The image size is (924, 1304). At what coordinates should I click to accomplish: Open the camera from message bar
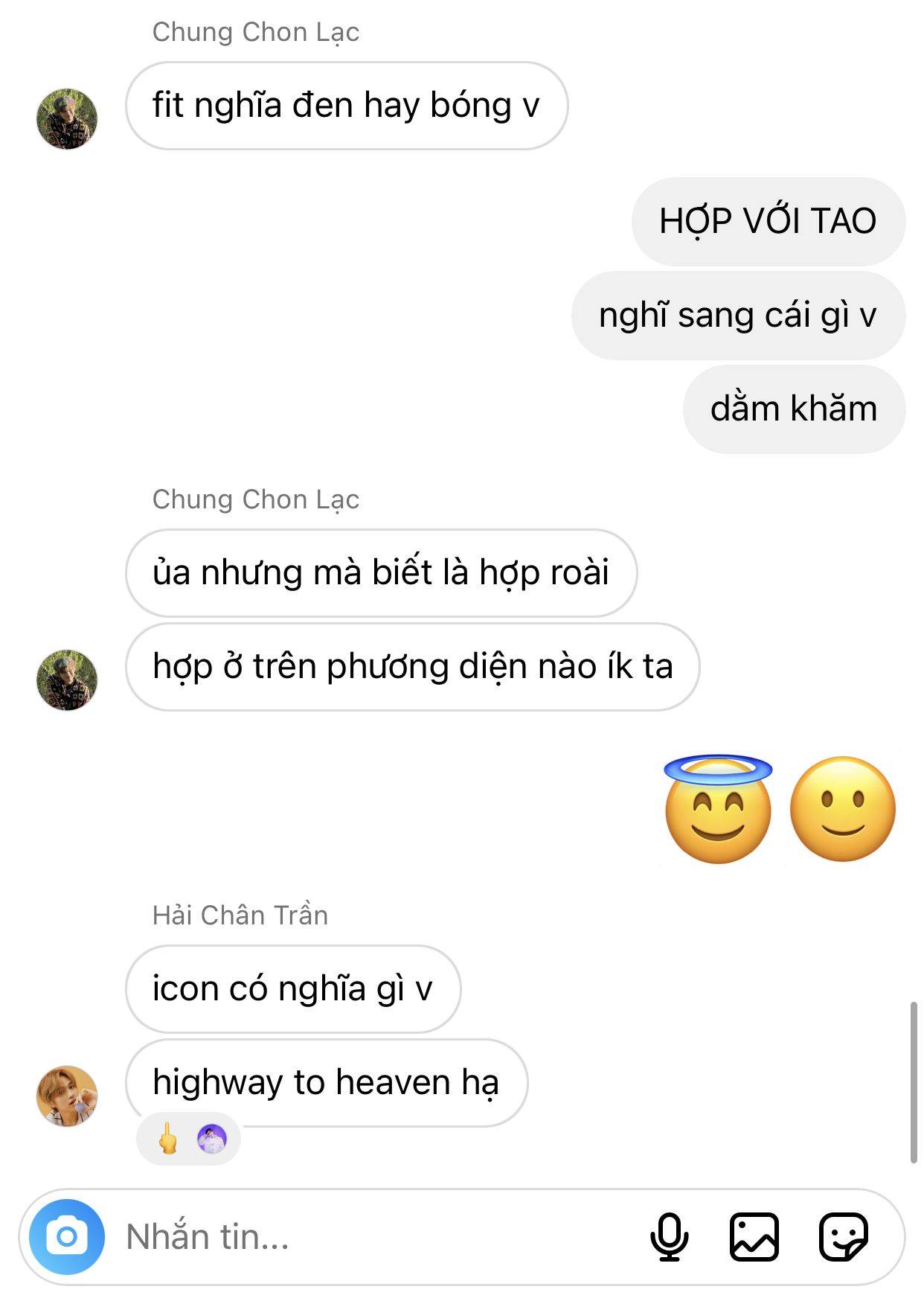(x=67, y=1236)
